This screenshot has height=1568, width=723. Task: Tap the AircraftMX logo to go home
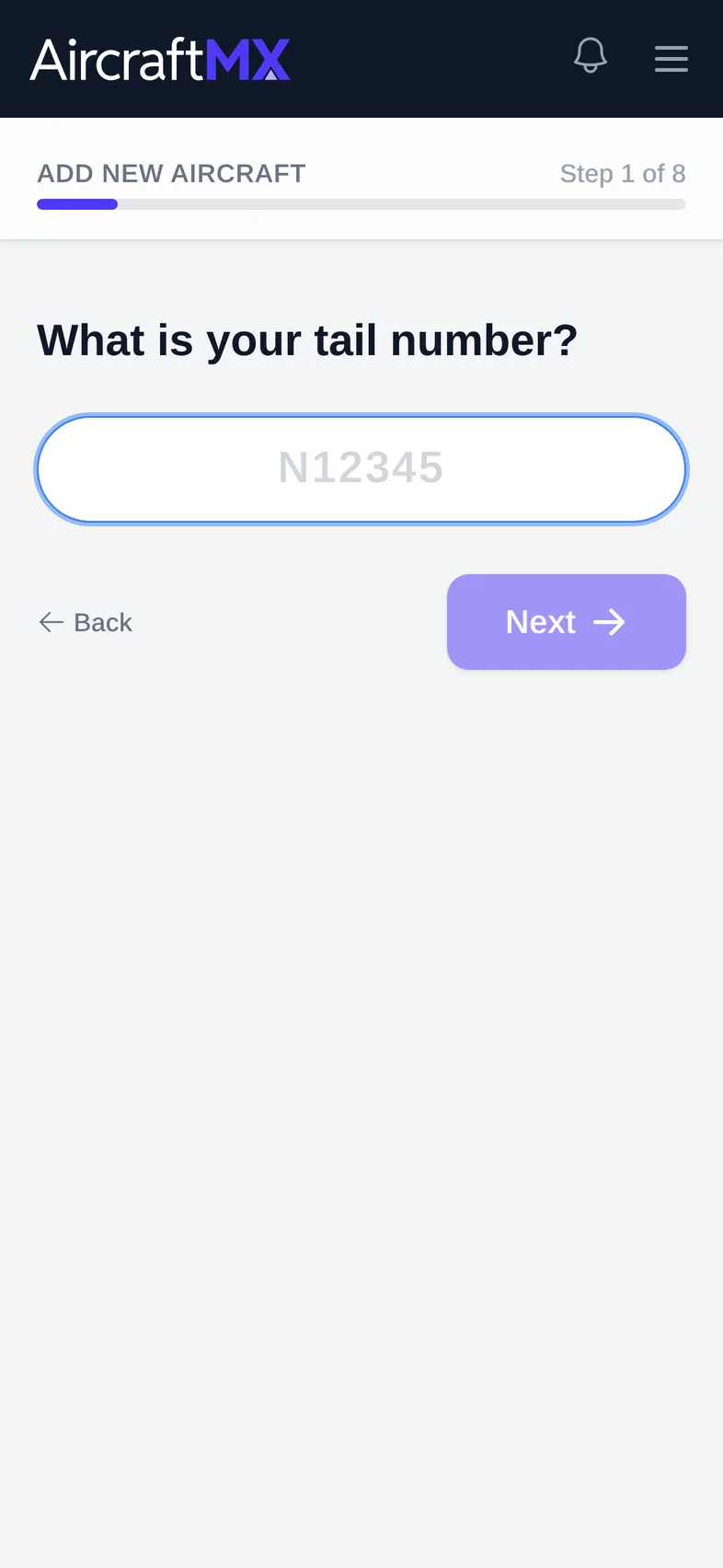click(x=161, y=60)
